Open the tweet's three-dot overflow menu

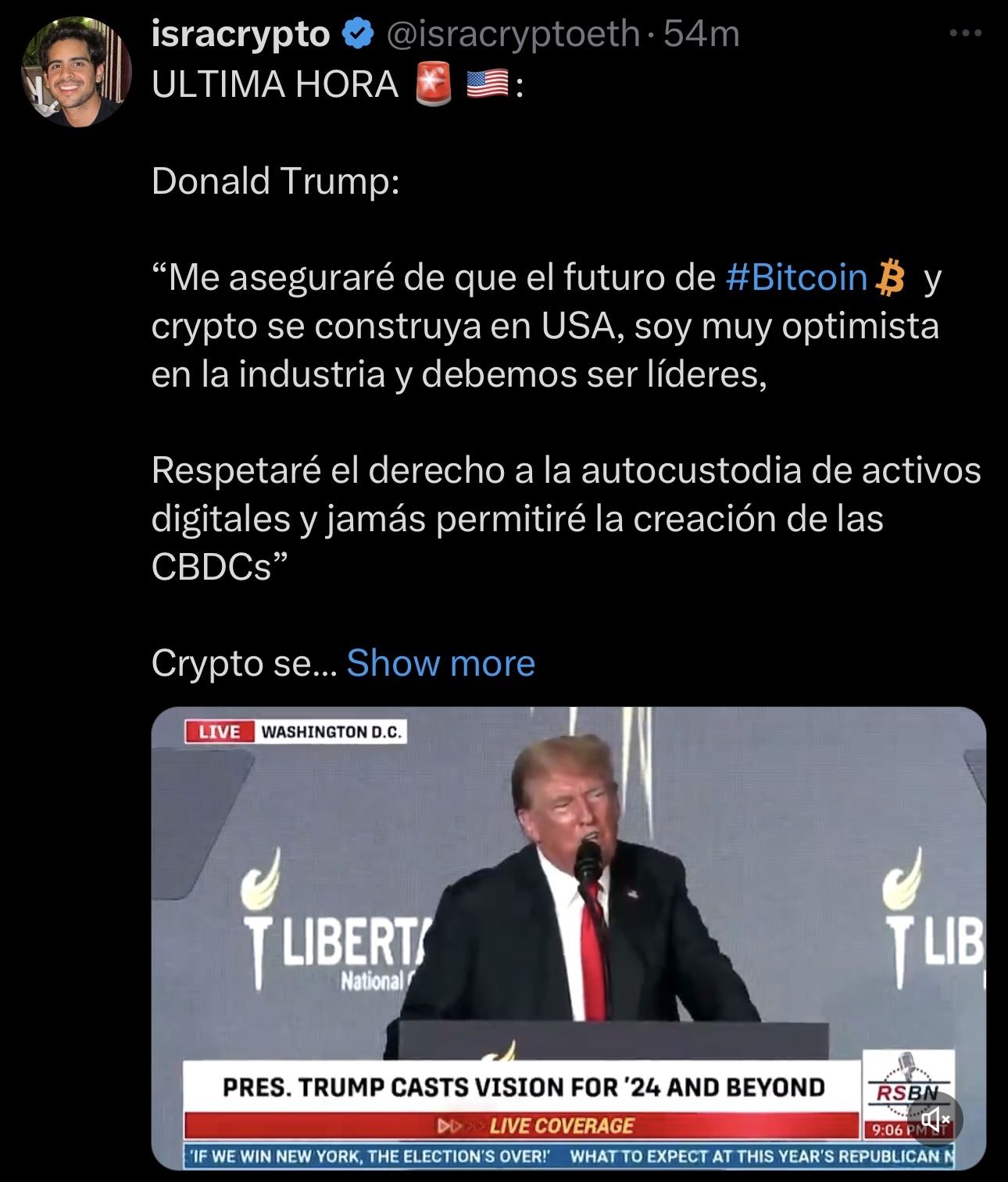(965, 34)
